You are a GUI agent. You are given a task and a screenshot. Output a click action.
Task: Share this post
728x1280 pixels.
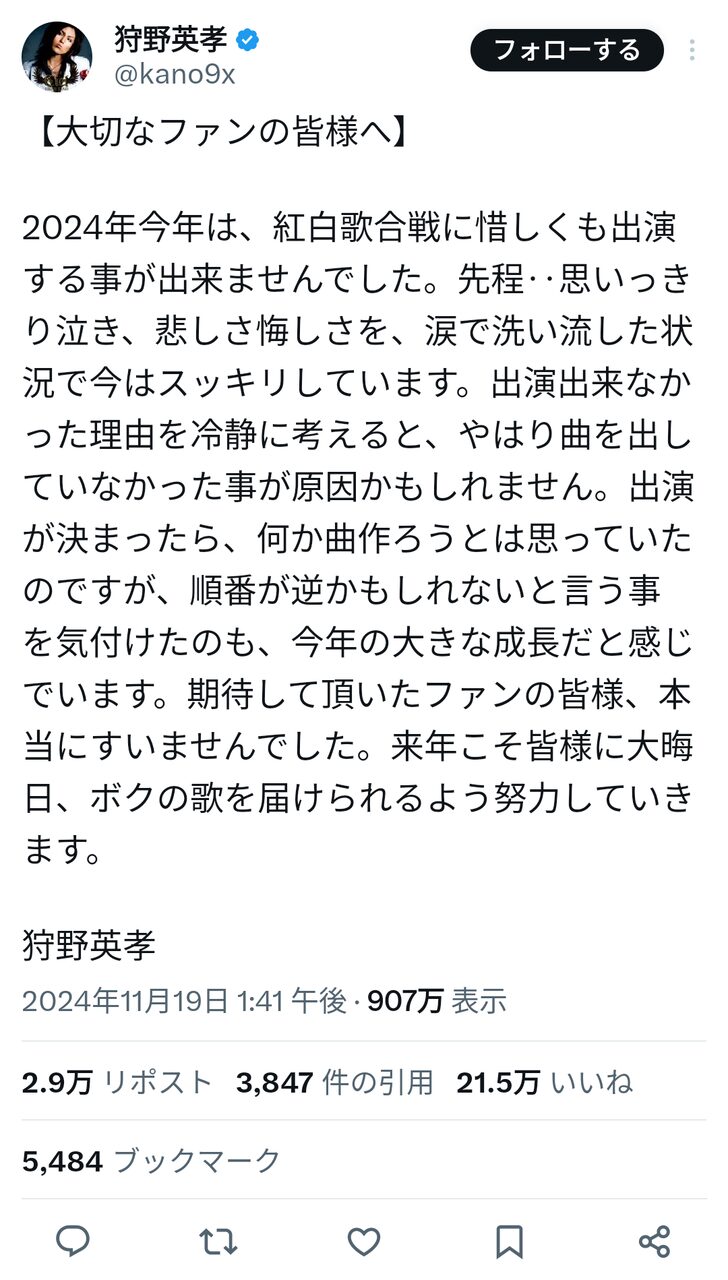(x=654, y=1242)
